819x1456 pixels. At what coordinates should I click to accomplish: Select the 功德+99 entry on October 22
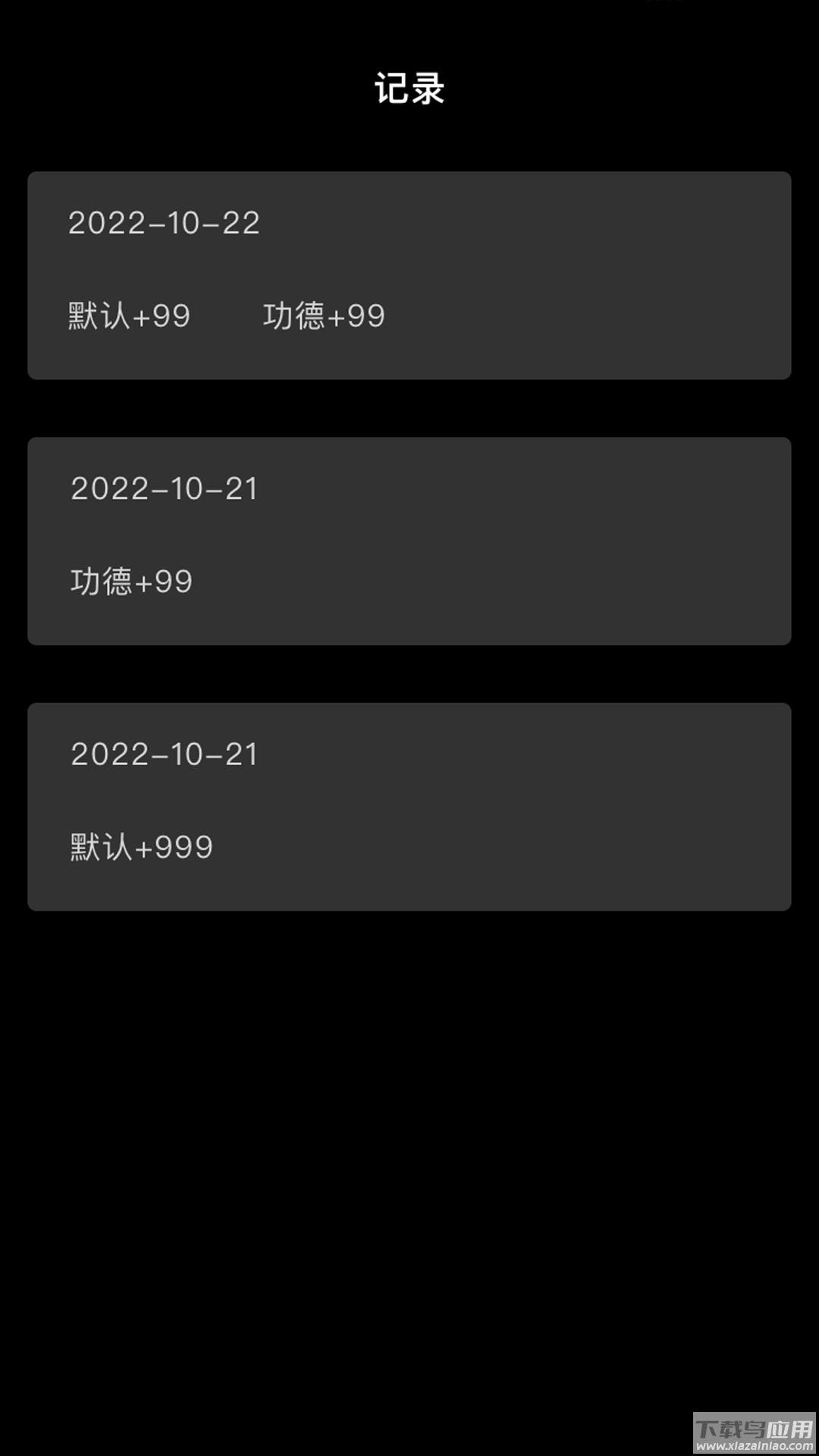[325, 316]
